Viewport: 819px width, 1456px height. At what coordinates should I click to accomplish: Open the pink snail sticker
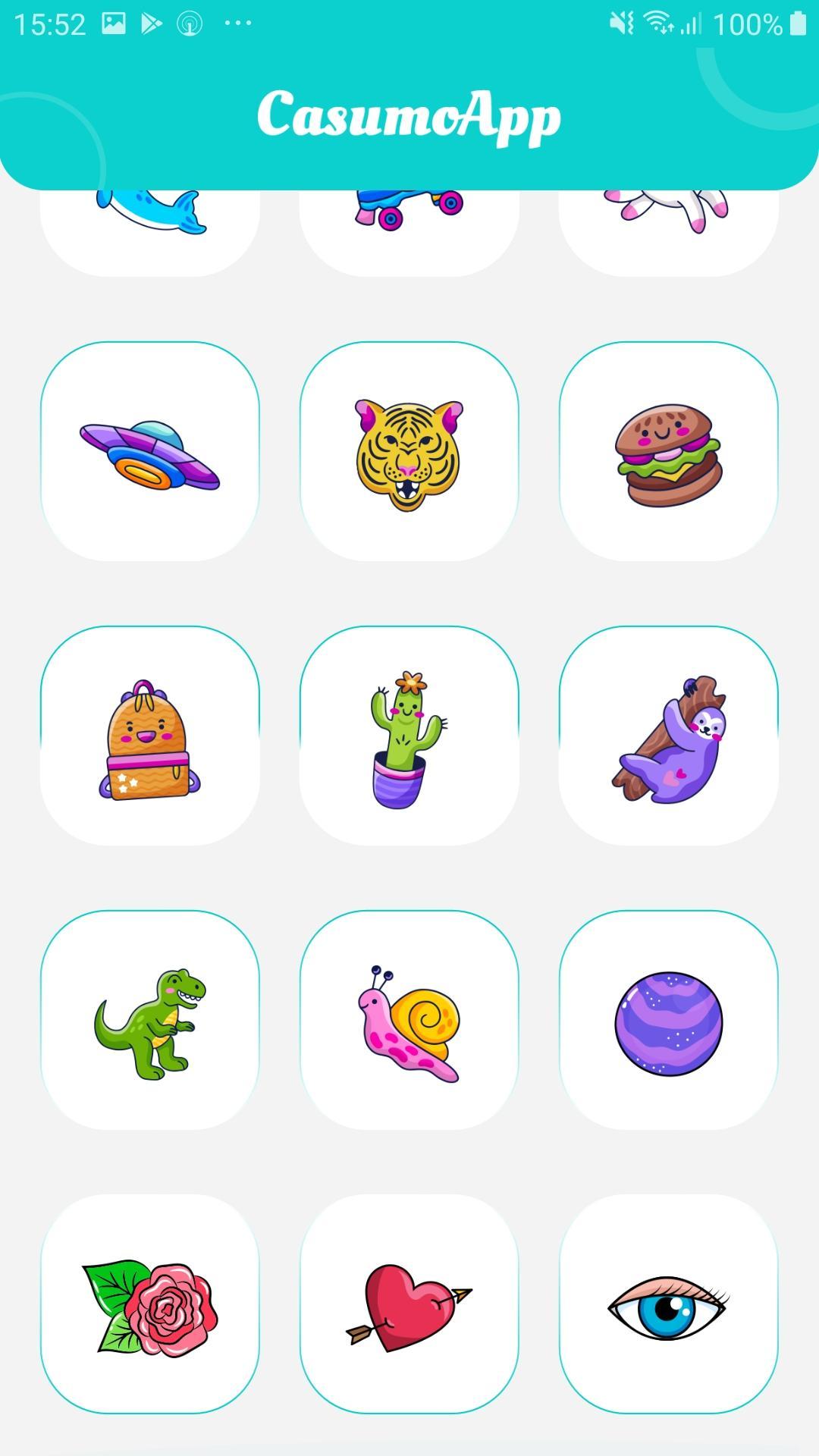coord(409,1021)
